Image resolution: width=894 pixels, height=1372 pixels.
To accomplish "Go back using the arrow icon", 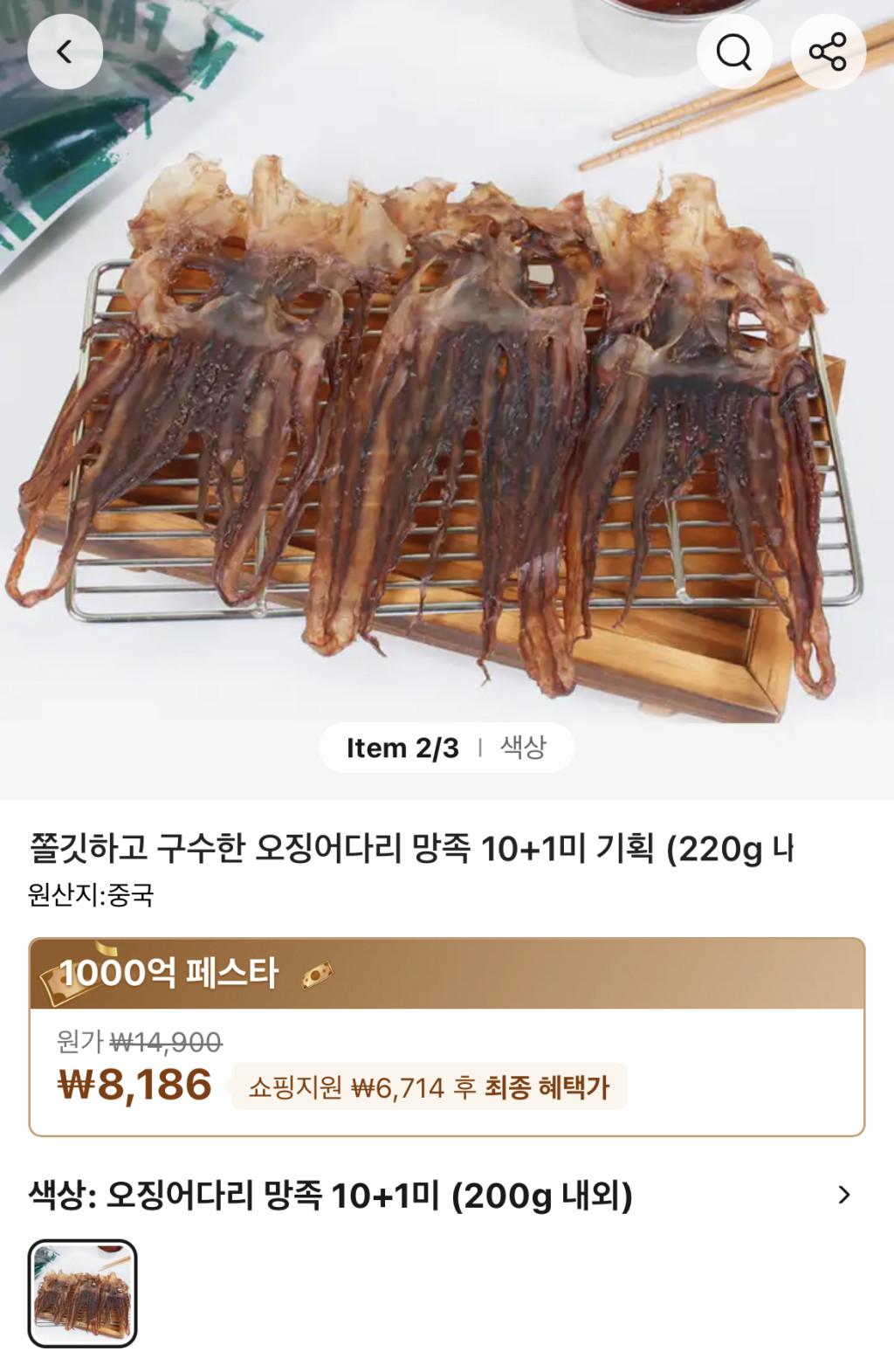I will (65, 52).
